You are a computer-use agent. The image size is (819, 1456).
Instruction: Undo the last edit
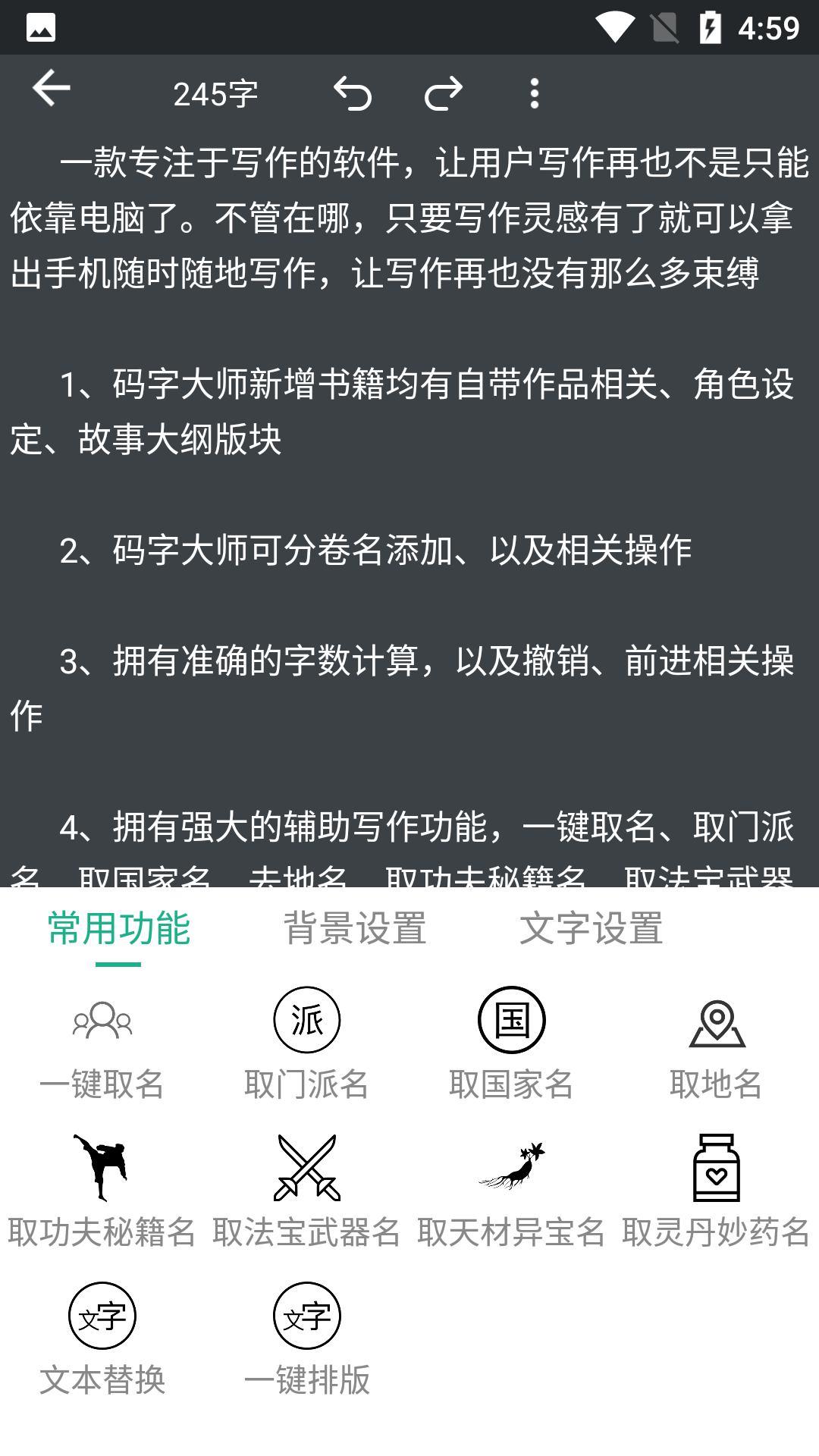[353, 94]
